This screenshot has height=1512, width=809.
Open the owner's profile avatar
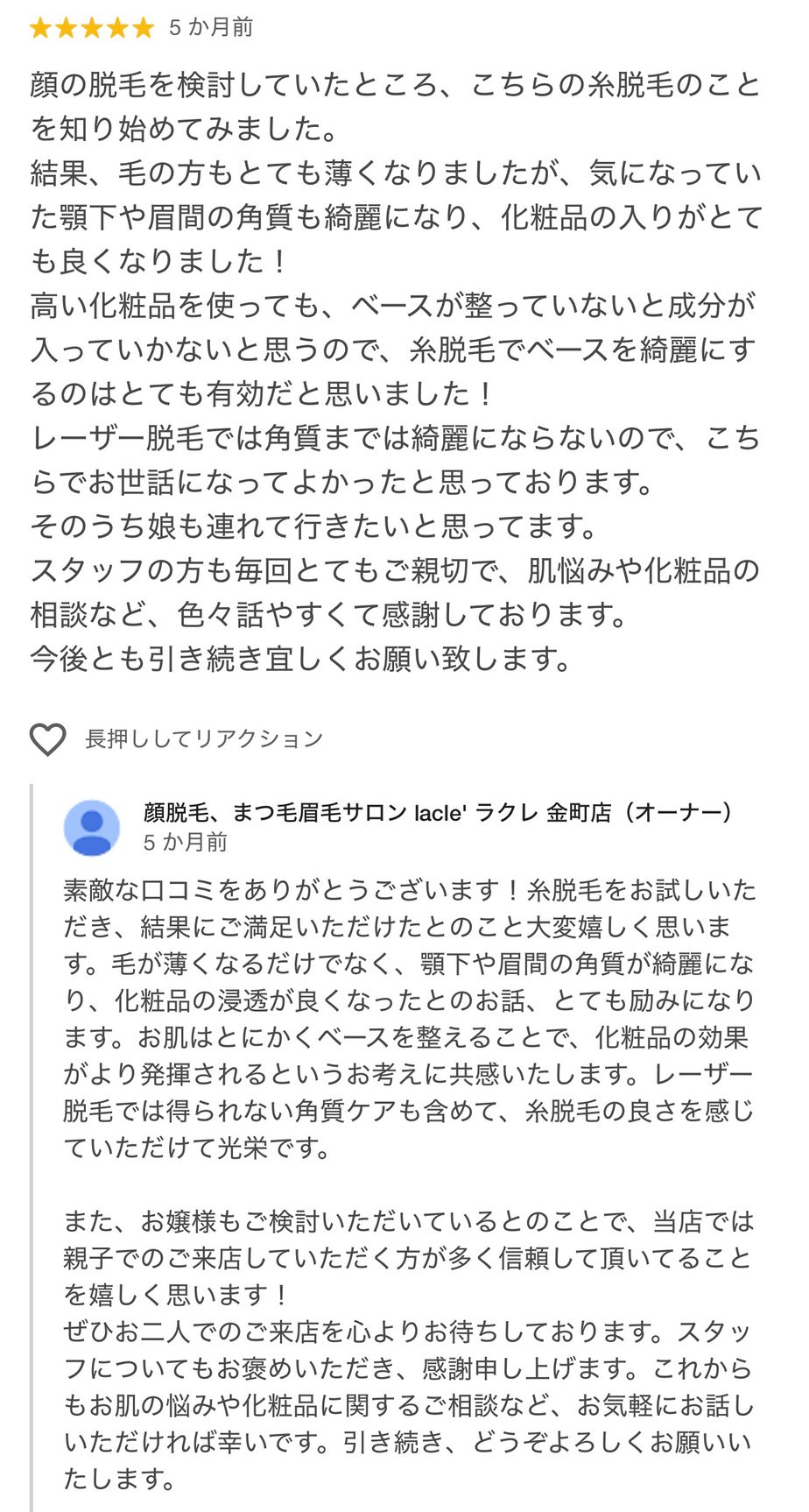coord(92,827)
